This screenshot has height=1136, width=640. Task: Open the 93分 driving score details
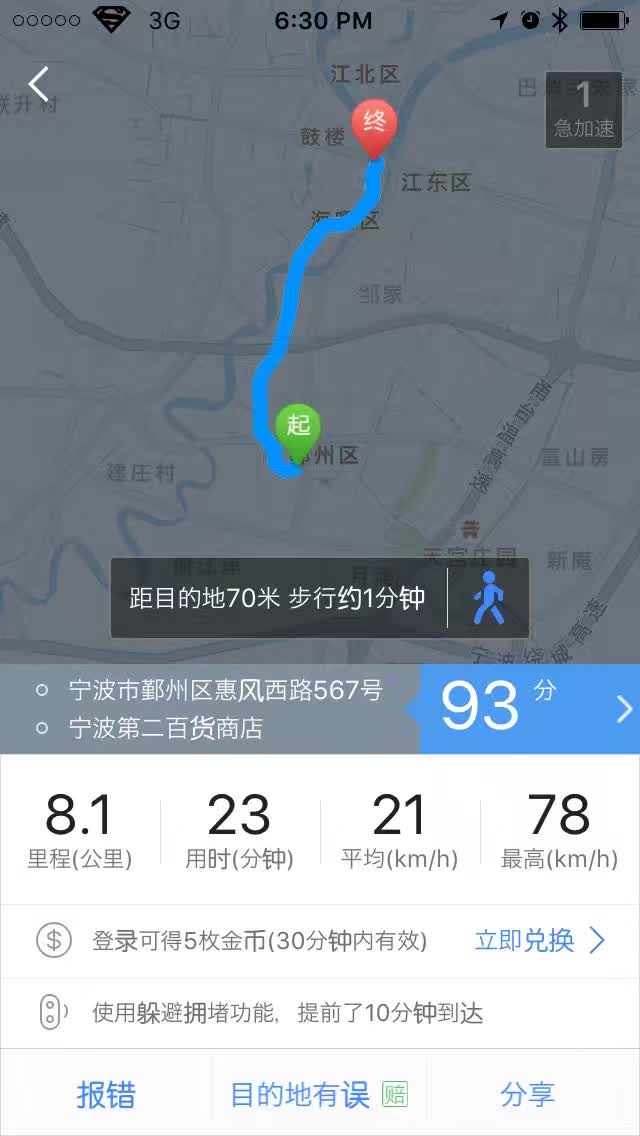click(x=530, y=709)
